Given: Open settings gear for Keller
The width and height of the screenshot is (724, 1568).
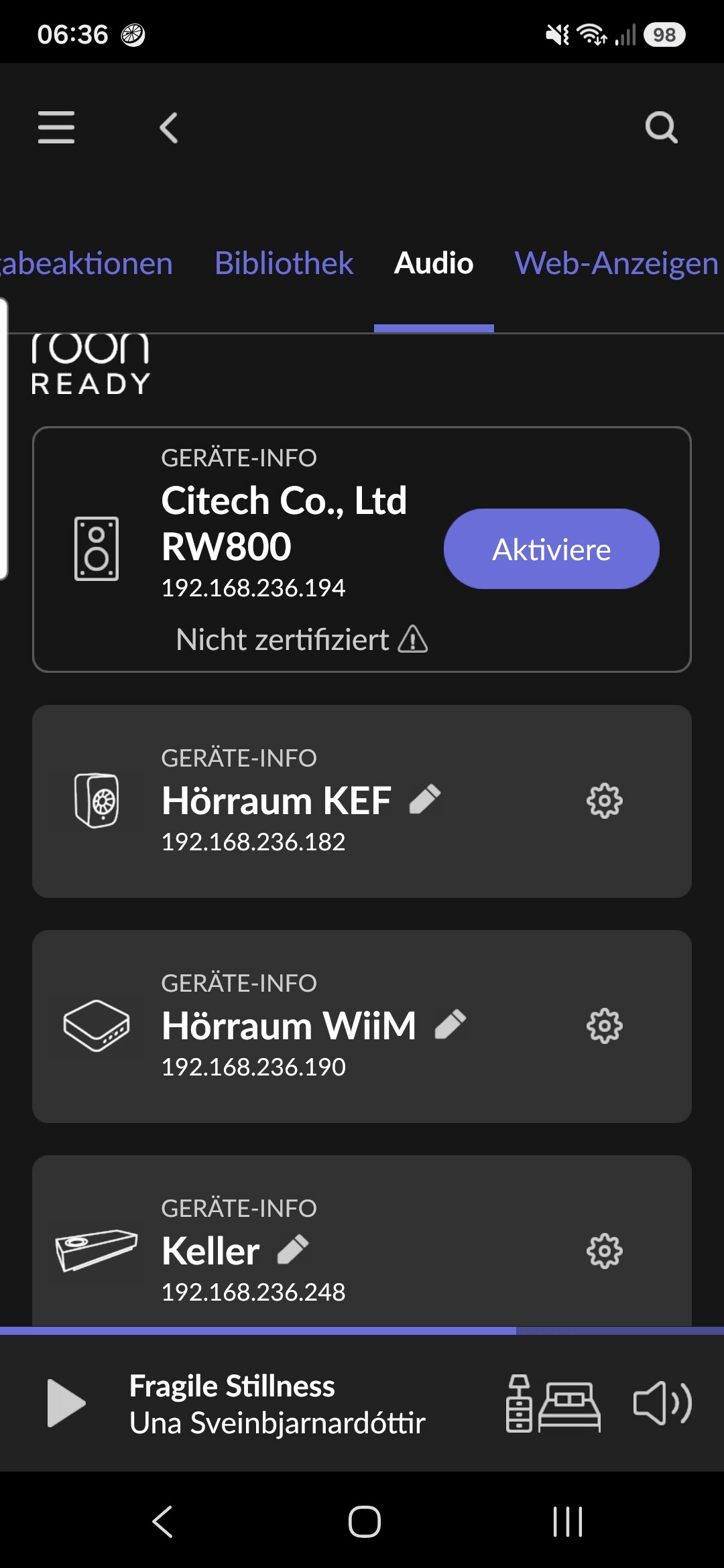Looking at the screenshot, I should [605, 1251].
